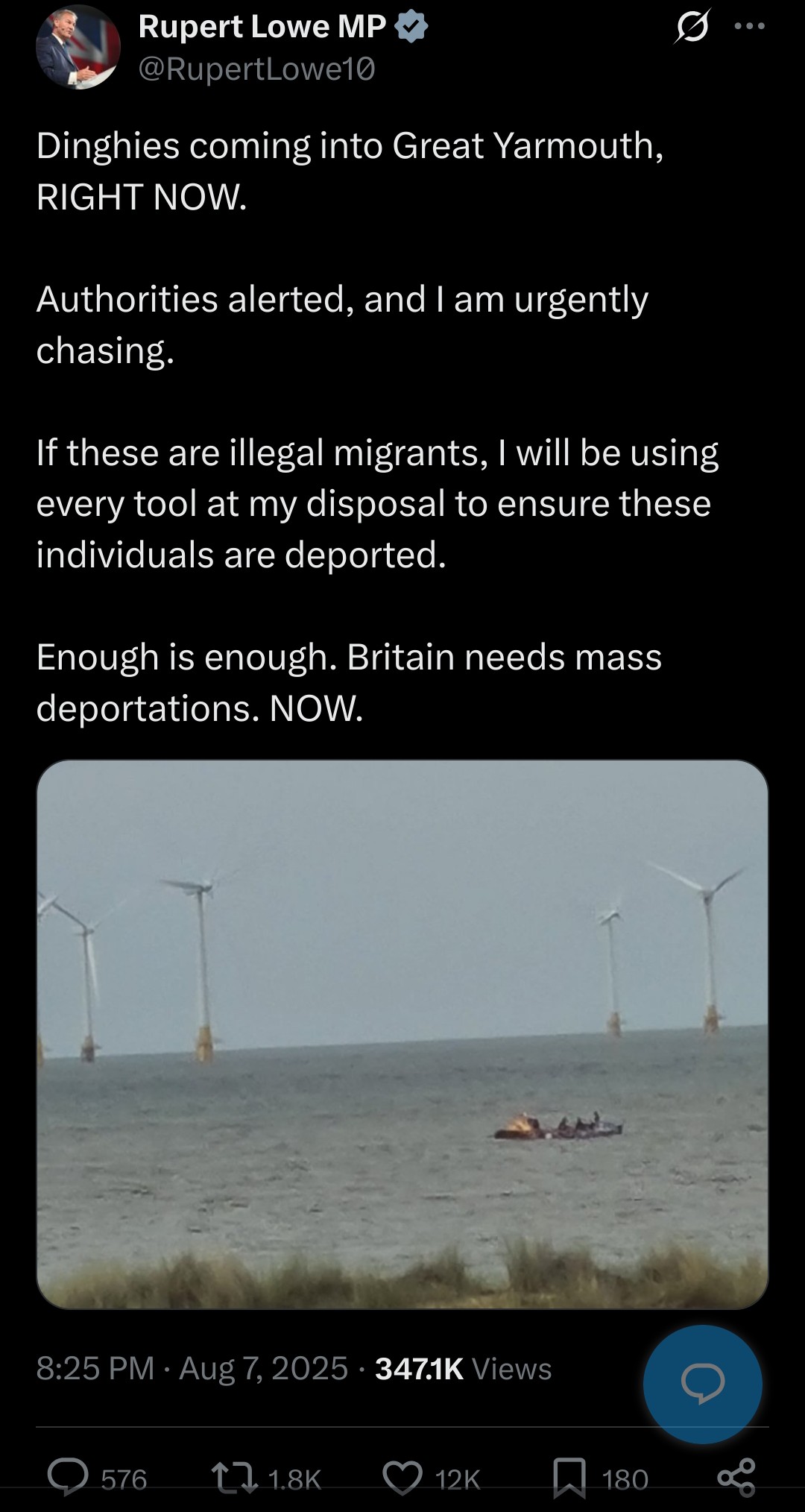This screenshot has height=1512, width=805.
Task: View the attached wind turbine photo
Action: [x=402, y=1034]
